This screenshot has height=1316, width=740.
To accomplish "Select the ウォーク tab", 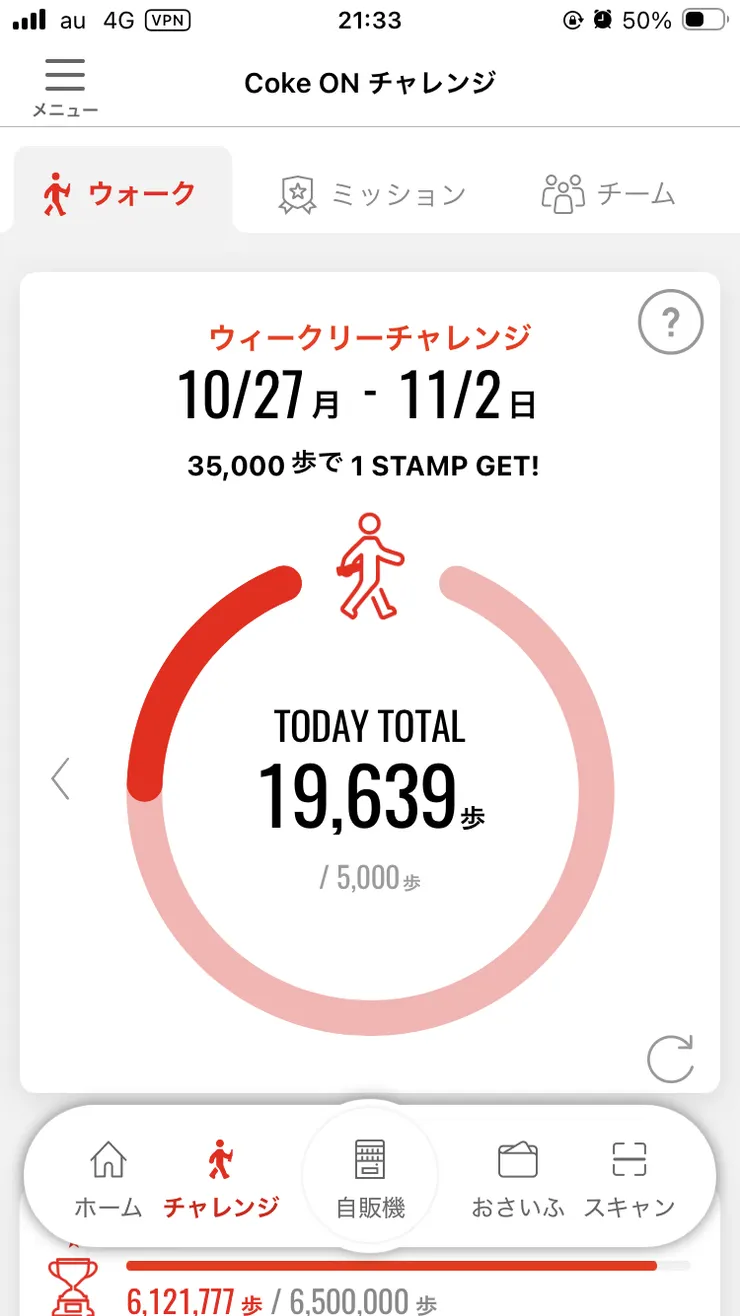I will [120, 194].
